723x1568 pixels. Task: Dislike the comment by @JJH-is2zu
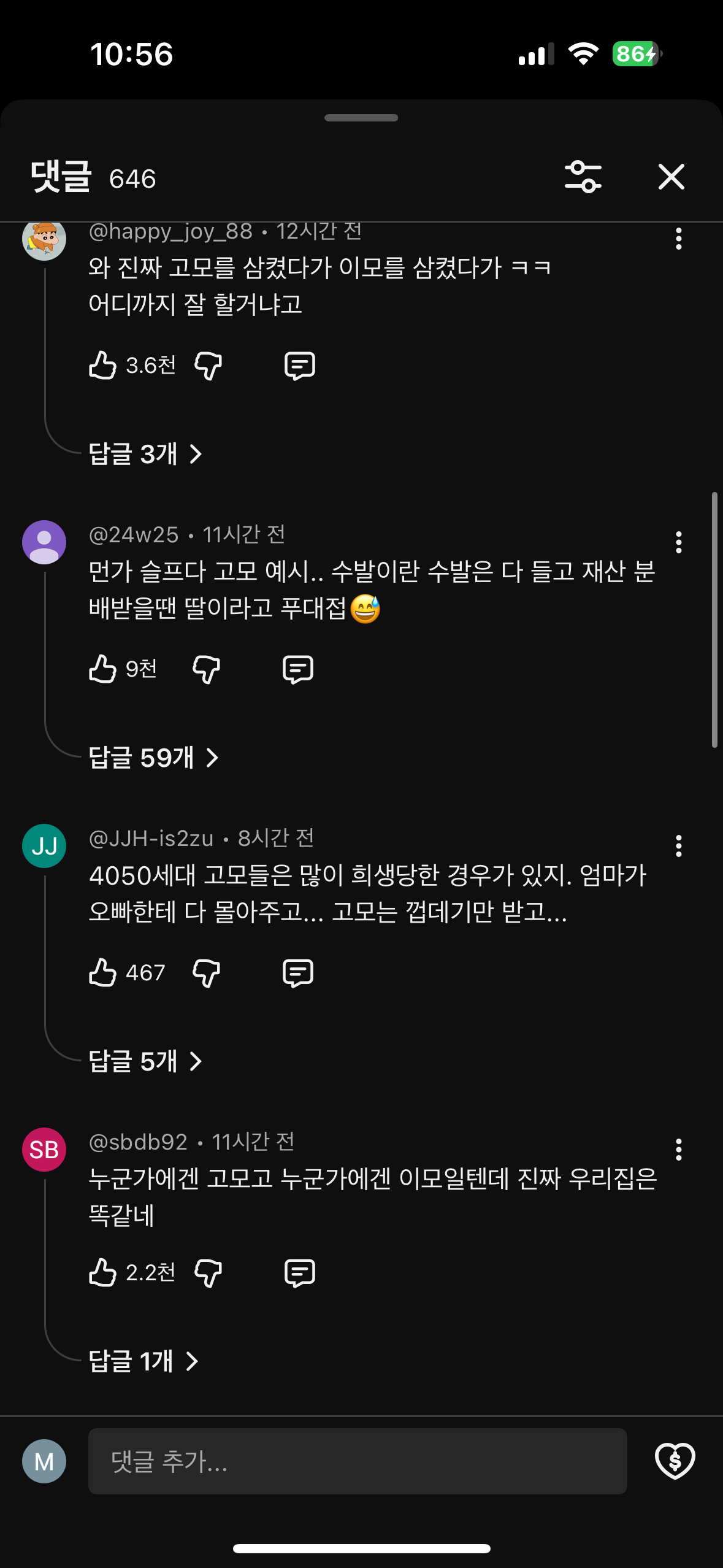pyautogui.click(x=206, y=973)
